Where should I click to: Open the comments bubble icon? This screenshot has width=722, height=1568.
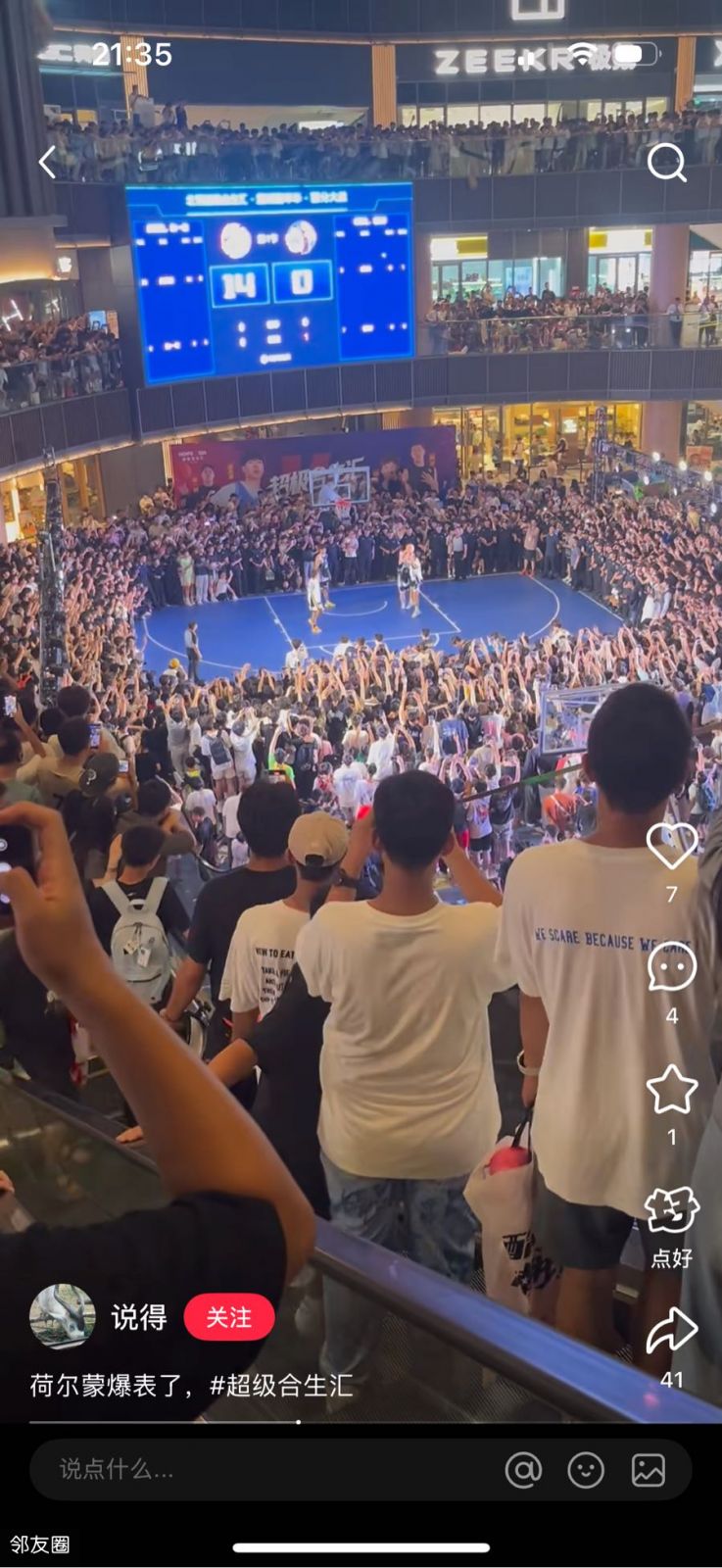[671, 967]
